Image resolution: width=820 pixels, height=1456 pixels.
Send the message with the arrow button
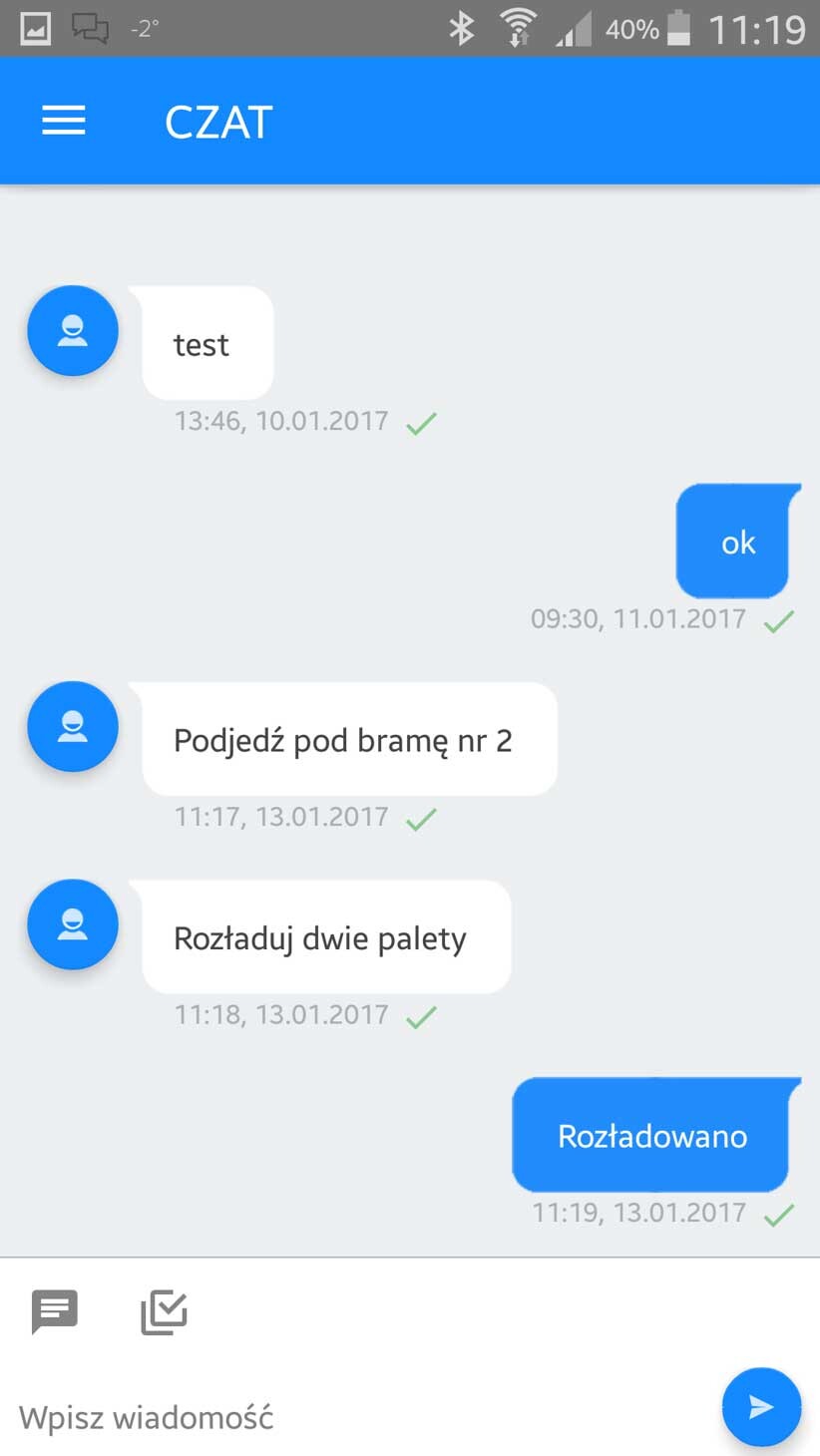(761, 1406)
